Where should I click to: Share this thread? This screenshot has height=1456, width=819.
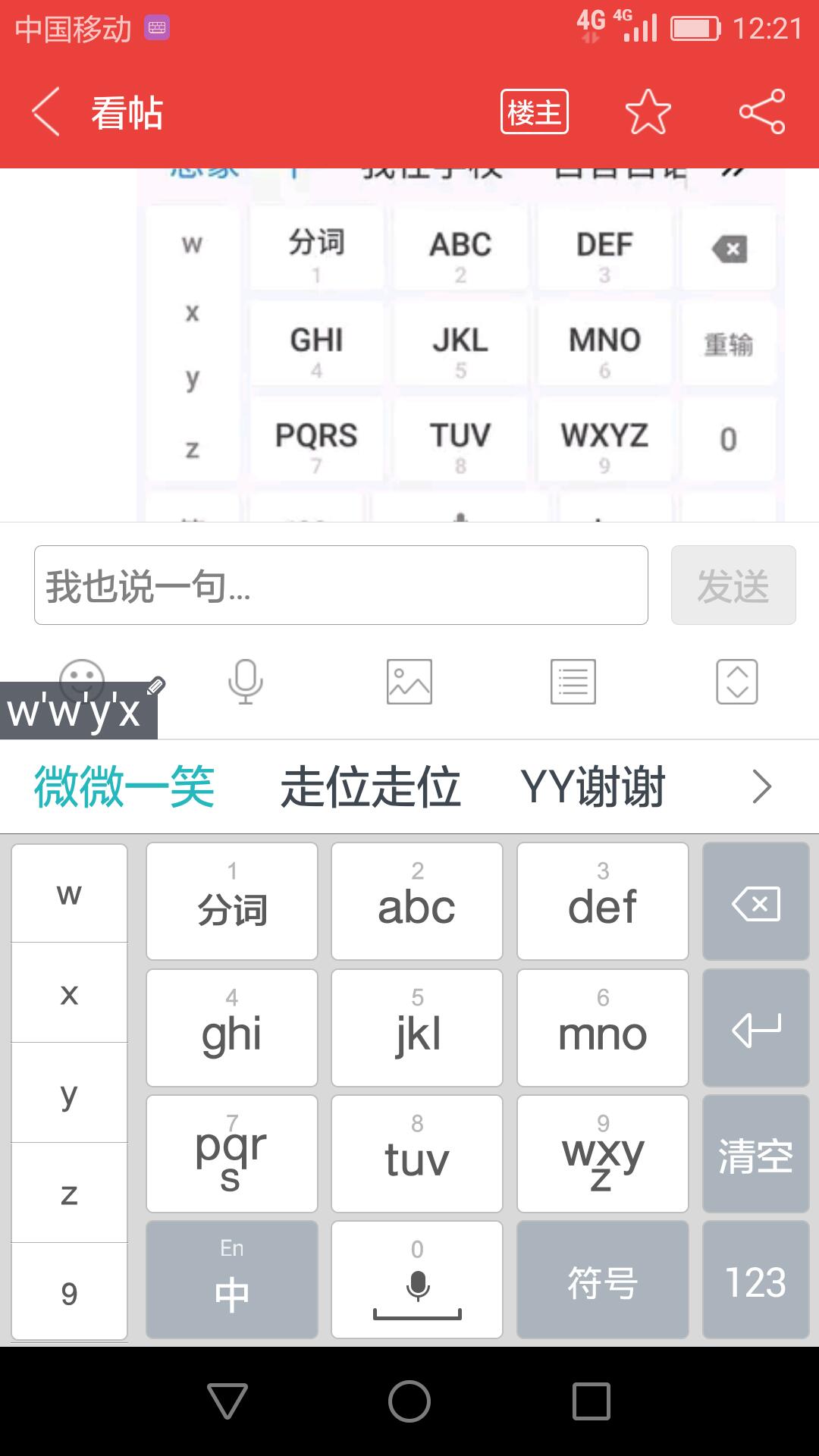tap(762, 112)
